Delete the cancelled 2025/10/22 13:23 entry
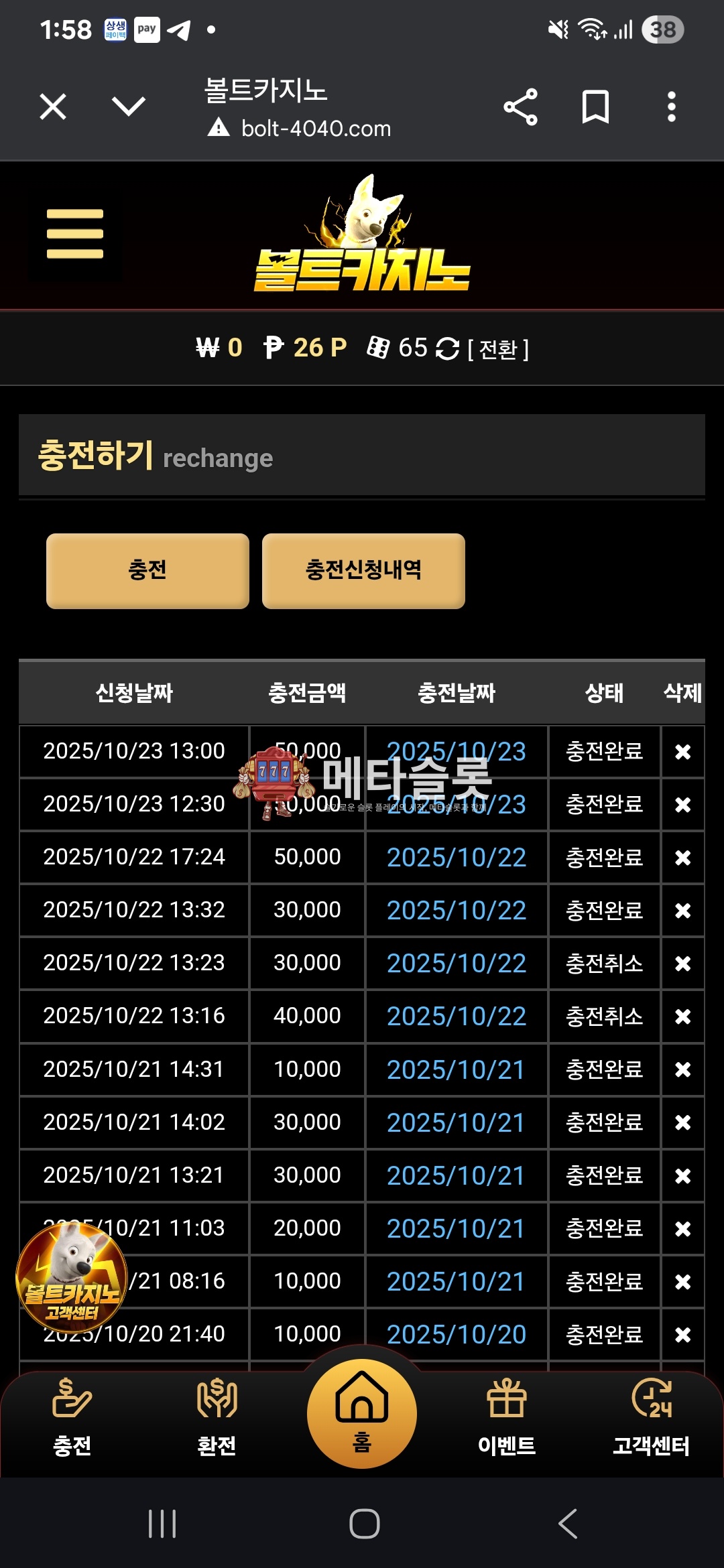Viewport: 724px width, 1568px height. [682, 964]
